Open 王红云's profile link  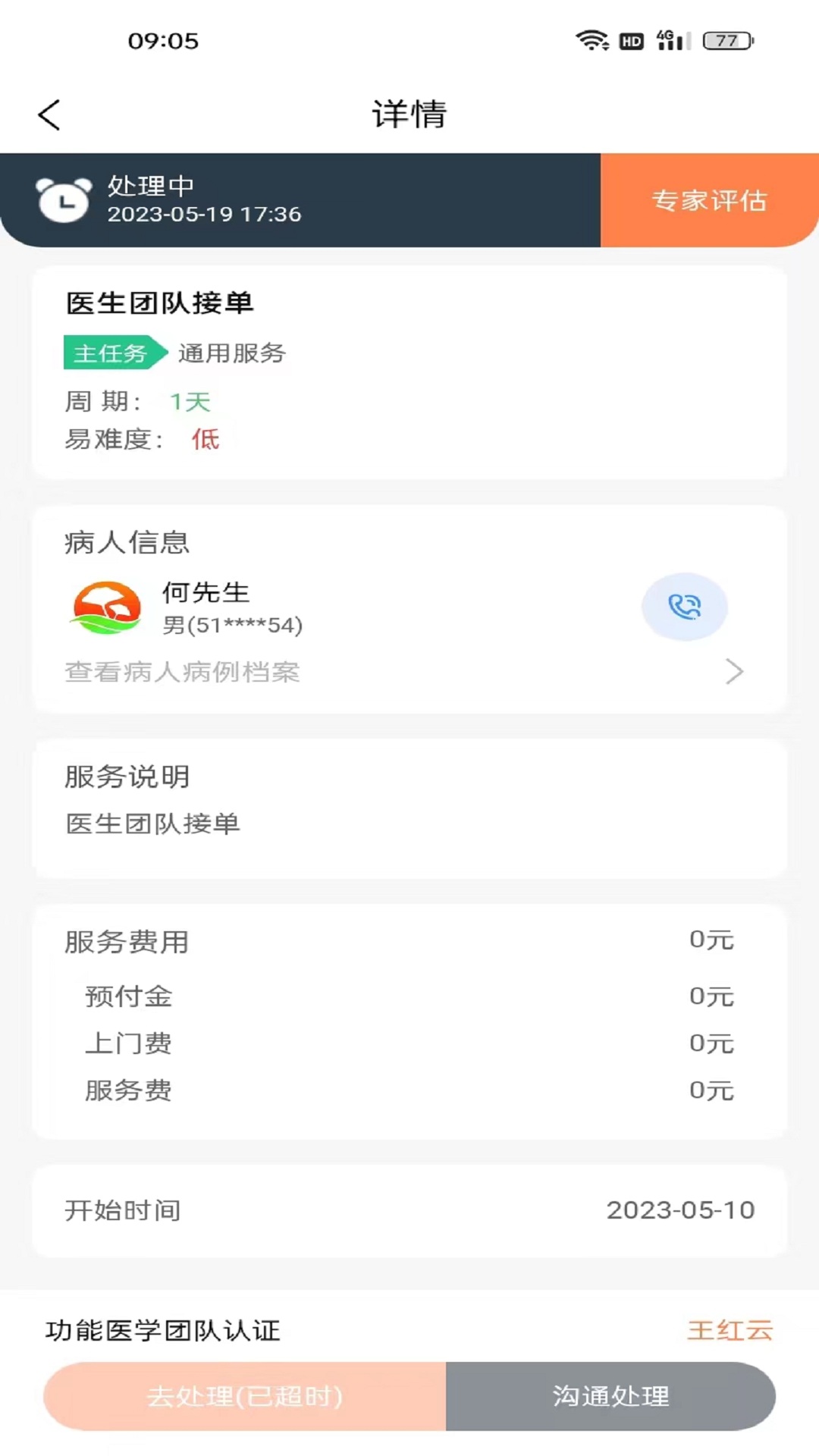click(730, 1330)
